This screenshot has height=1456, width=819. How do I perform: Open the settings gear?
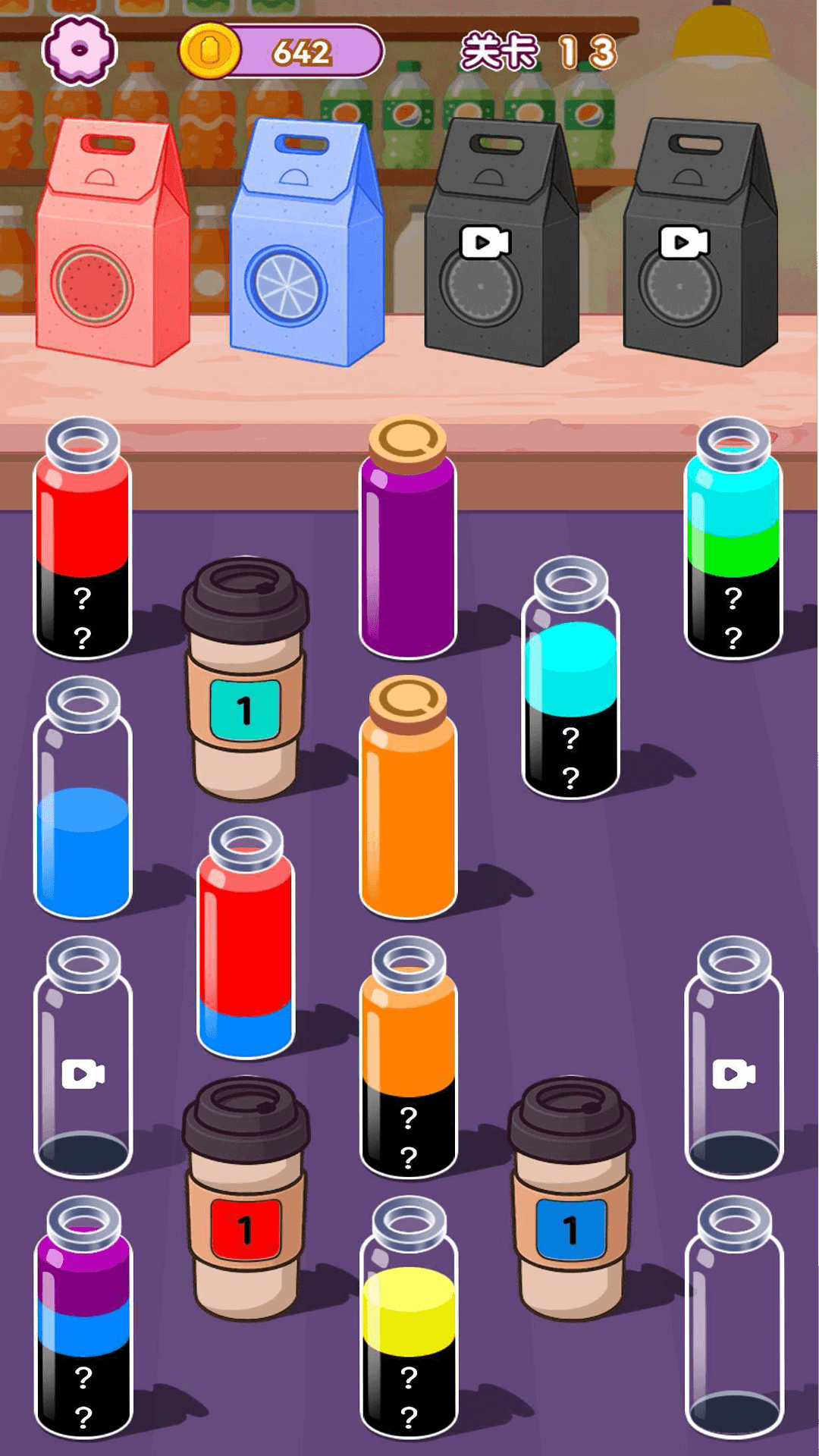(80, 50)
